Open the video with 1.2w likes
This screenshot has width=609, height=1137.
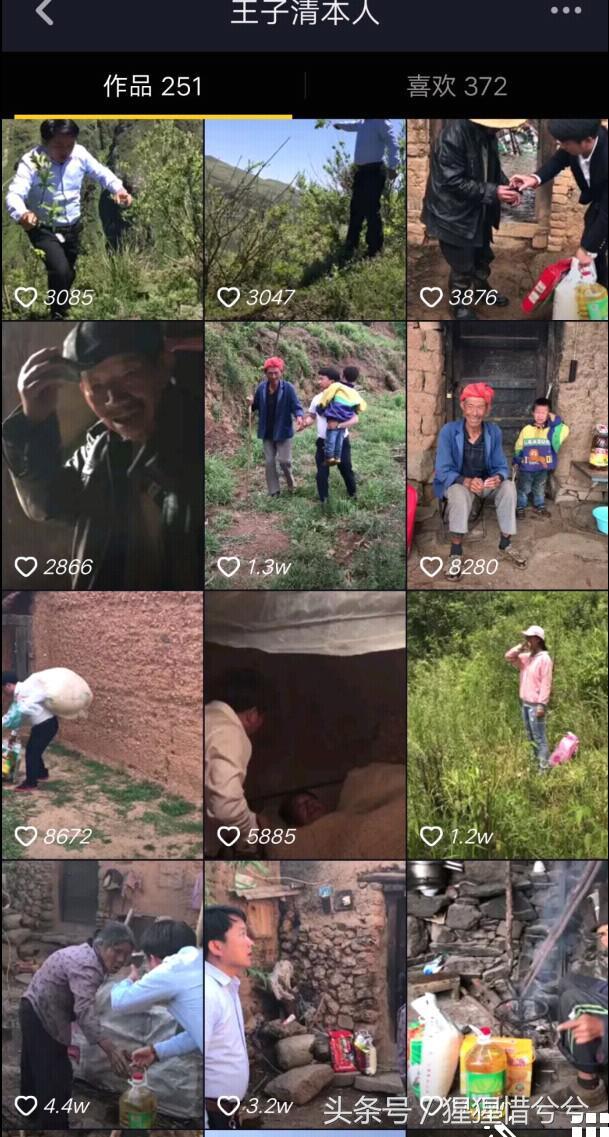click(x=507, y=725)
